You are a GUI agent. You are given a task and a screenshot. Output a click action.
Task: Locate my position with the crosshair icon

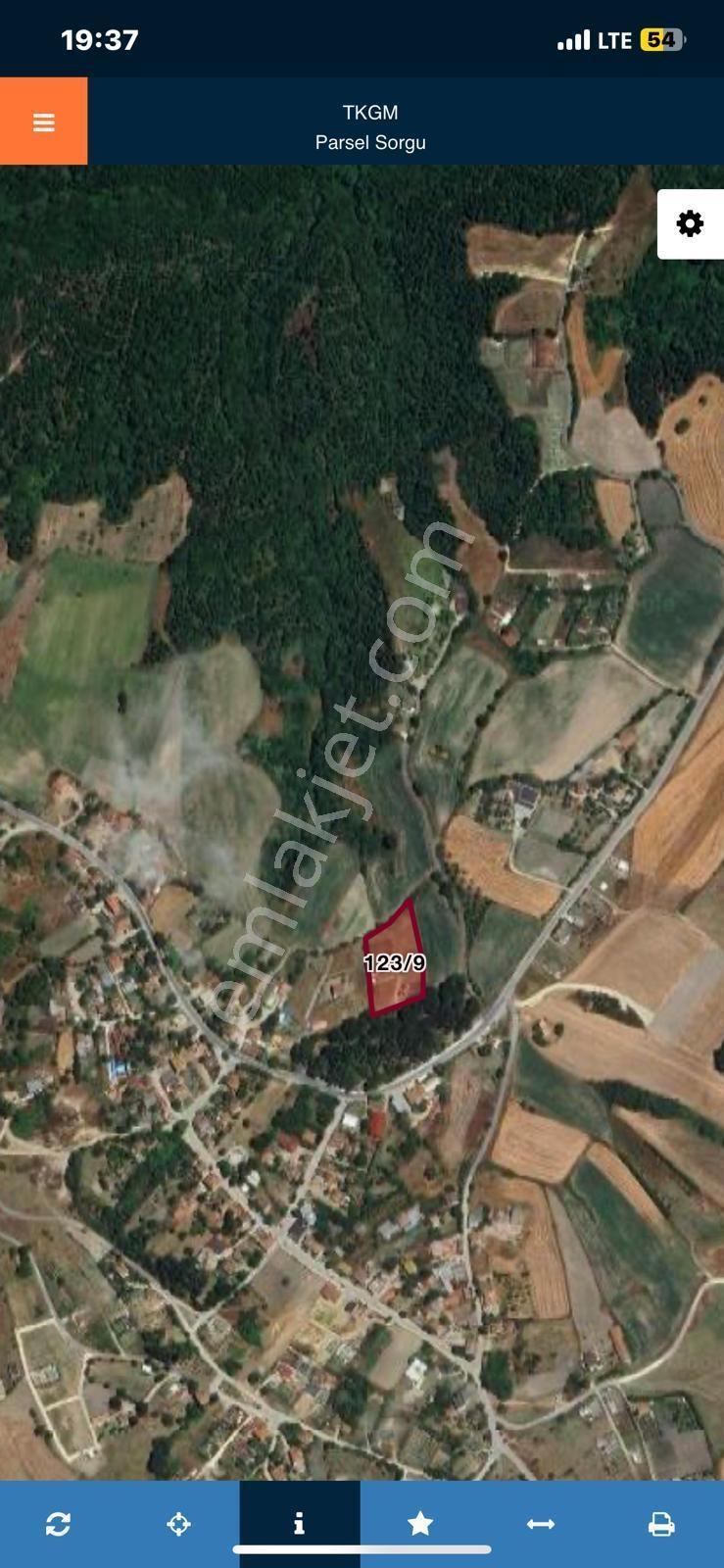178,1524
